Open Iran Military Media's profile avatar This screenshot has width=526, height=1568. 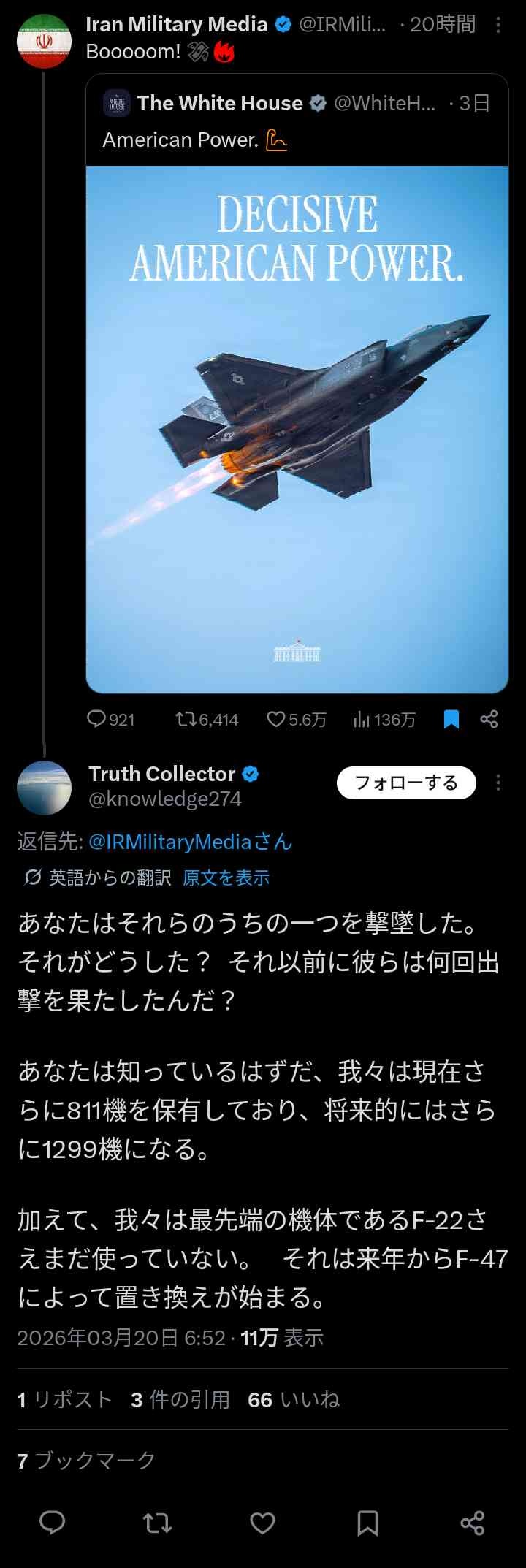(44, 41)
